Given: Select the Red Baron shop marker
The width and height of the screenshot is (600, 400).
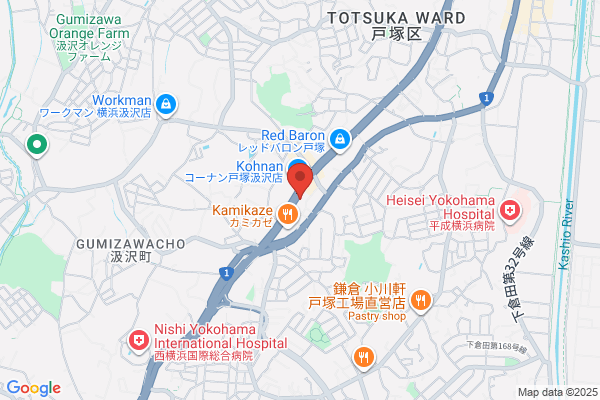Looking at the screenshot, I should click(x=340, y=140).
